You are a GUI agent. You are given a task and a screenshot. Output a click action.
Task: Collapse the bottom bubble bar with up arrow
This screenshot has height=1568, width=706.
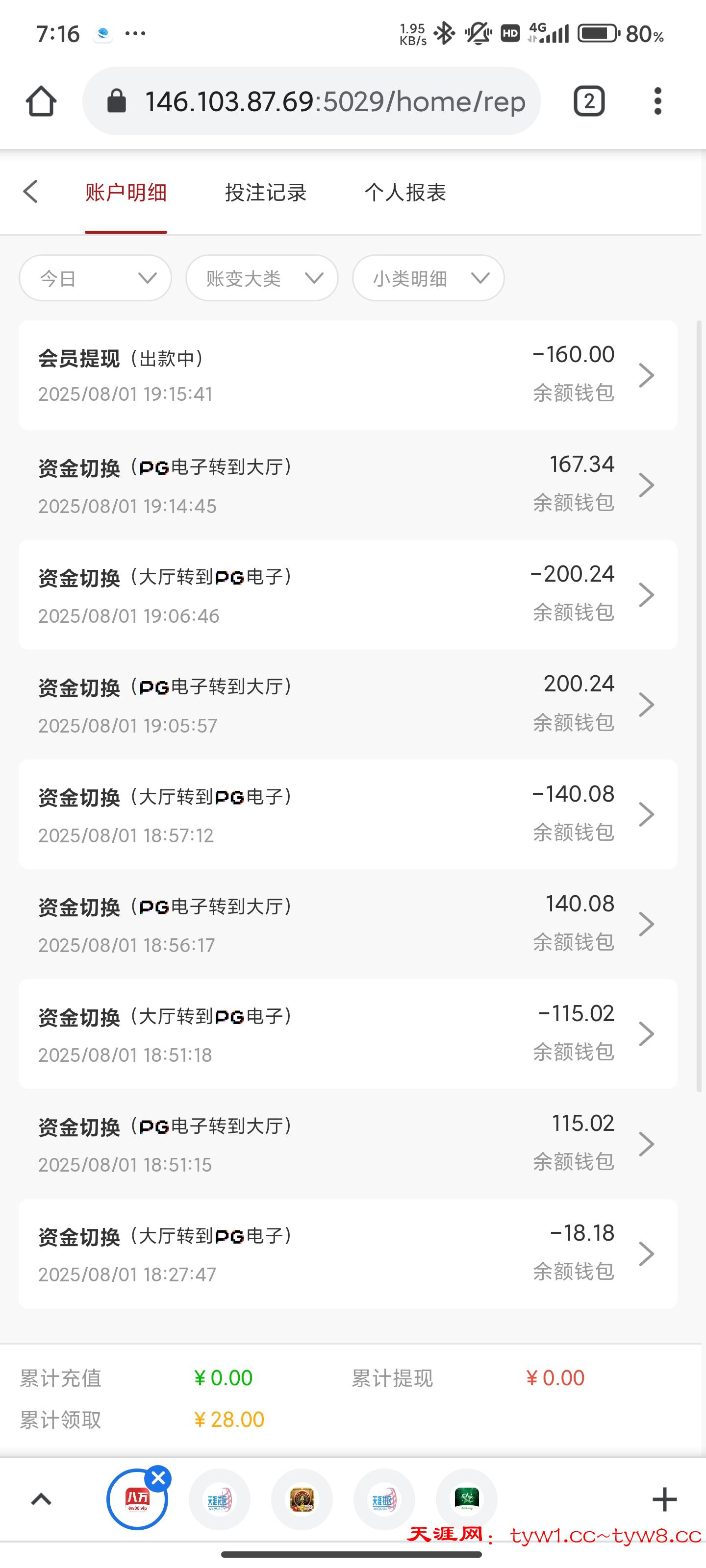pos(40,1499)
